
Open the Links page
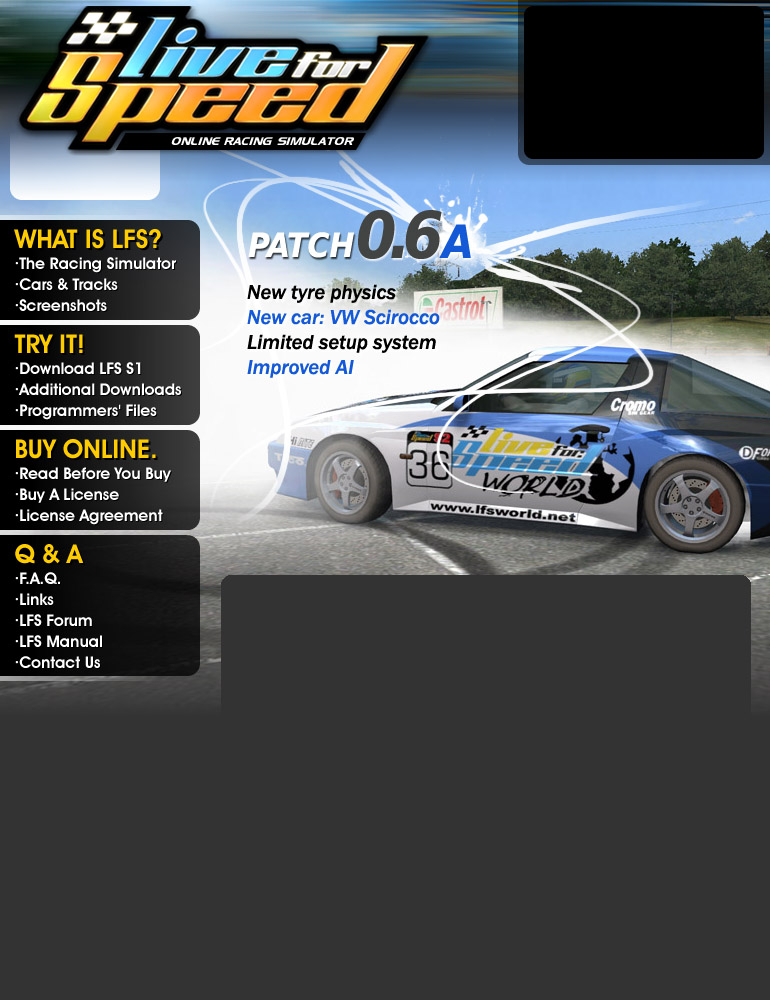(x=36, y=600)
